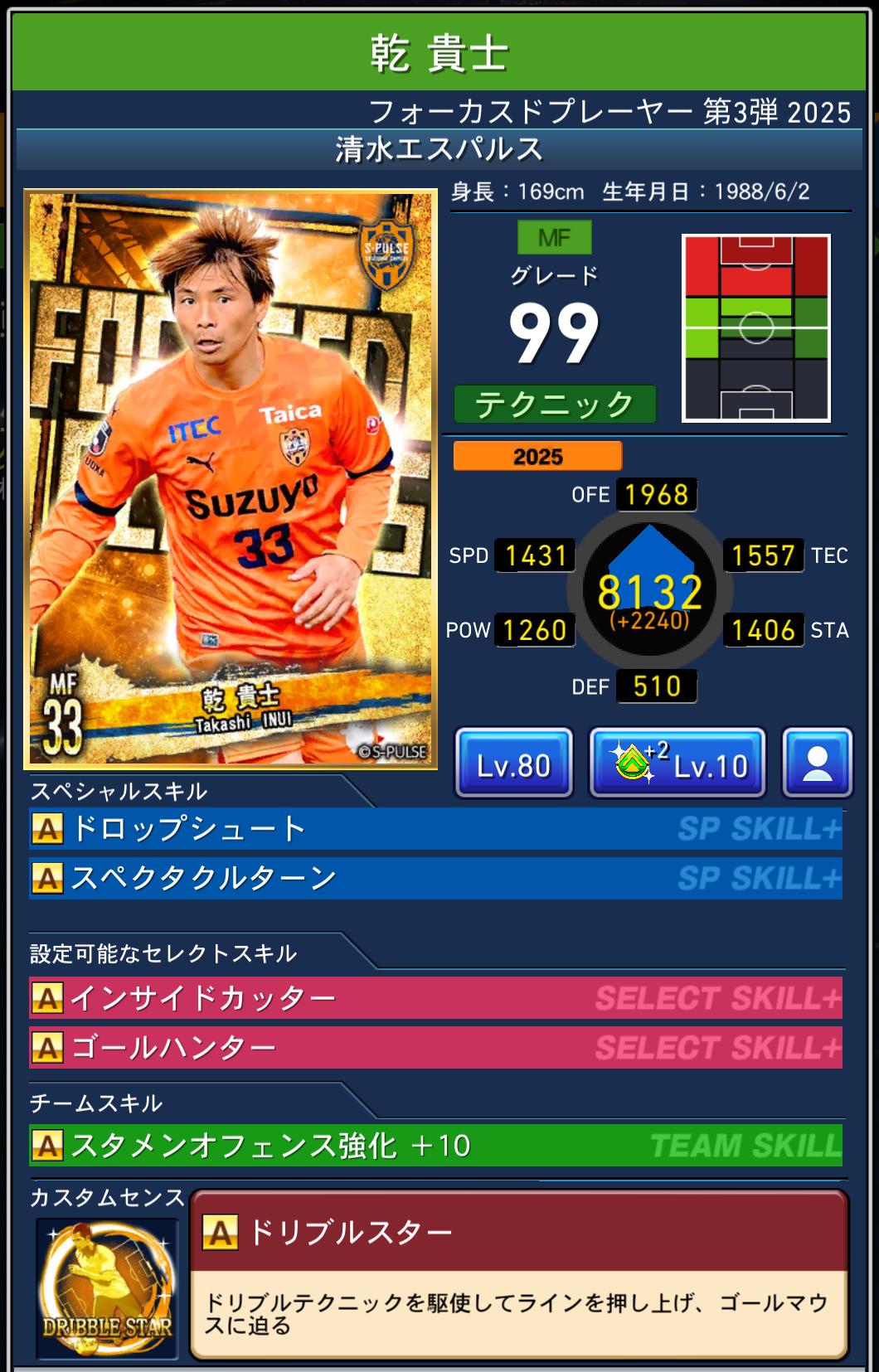
Task: Open the ドロップシュート special skill row
Action: (435, 829)
